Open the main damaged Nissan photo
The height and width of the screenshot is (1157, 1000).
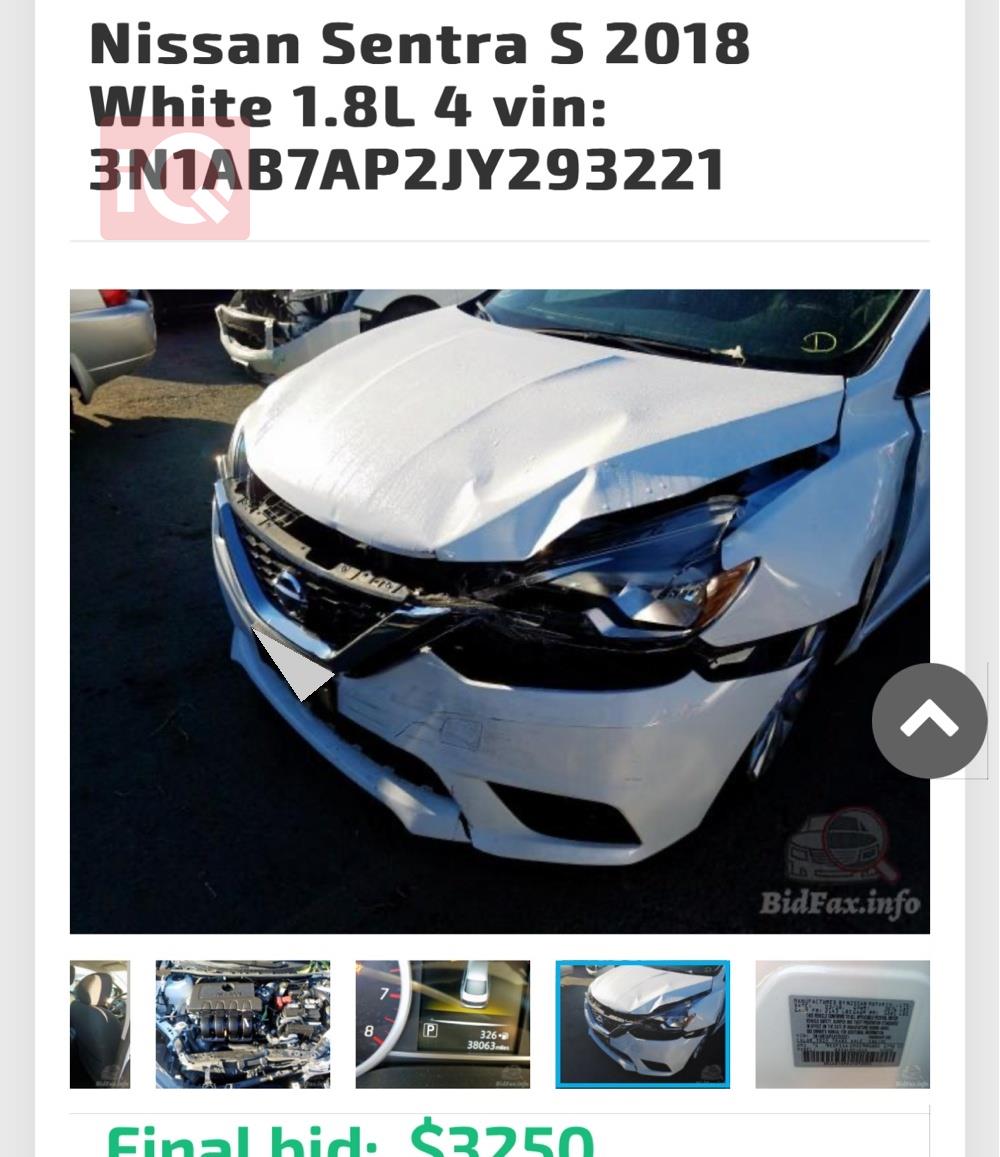click(499, 611)
